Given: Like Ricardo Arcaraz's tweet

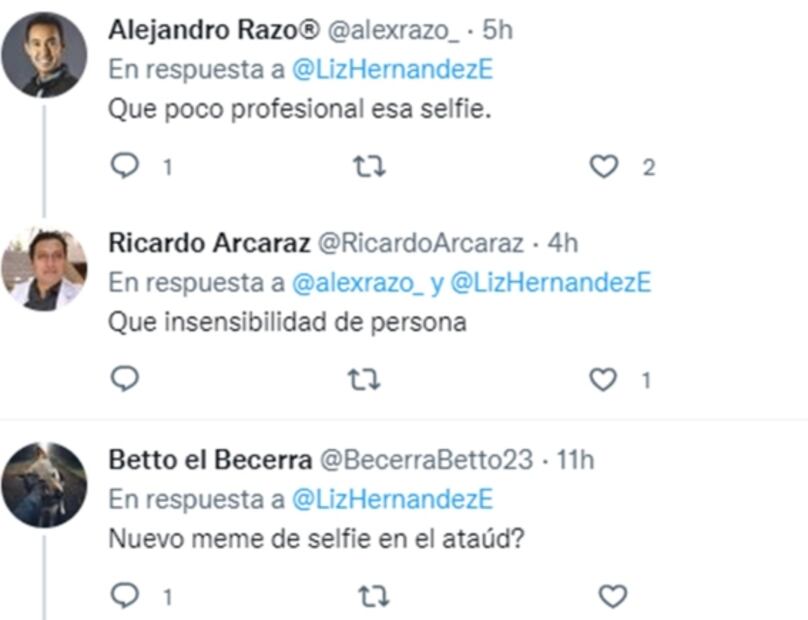Looking at the screenshot, I should click(x=603, y=379).
